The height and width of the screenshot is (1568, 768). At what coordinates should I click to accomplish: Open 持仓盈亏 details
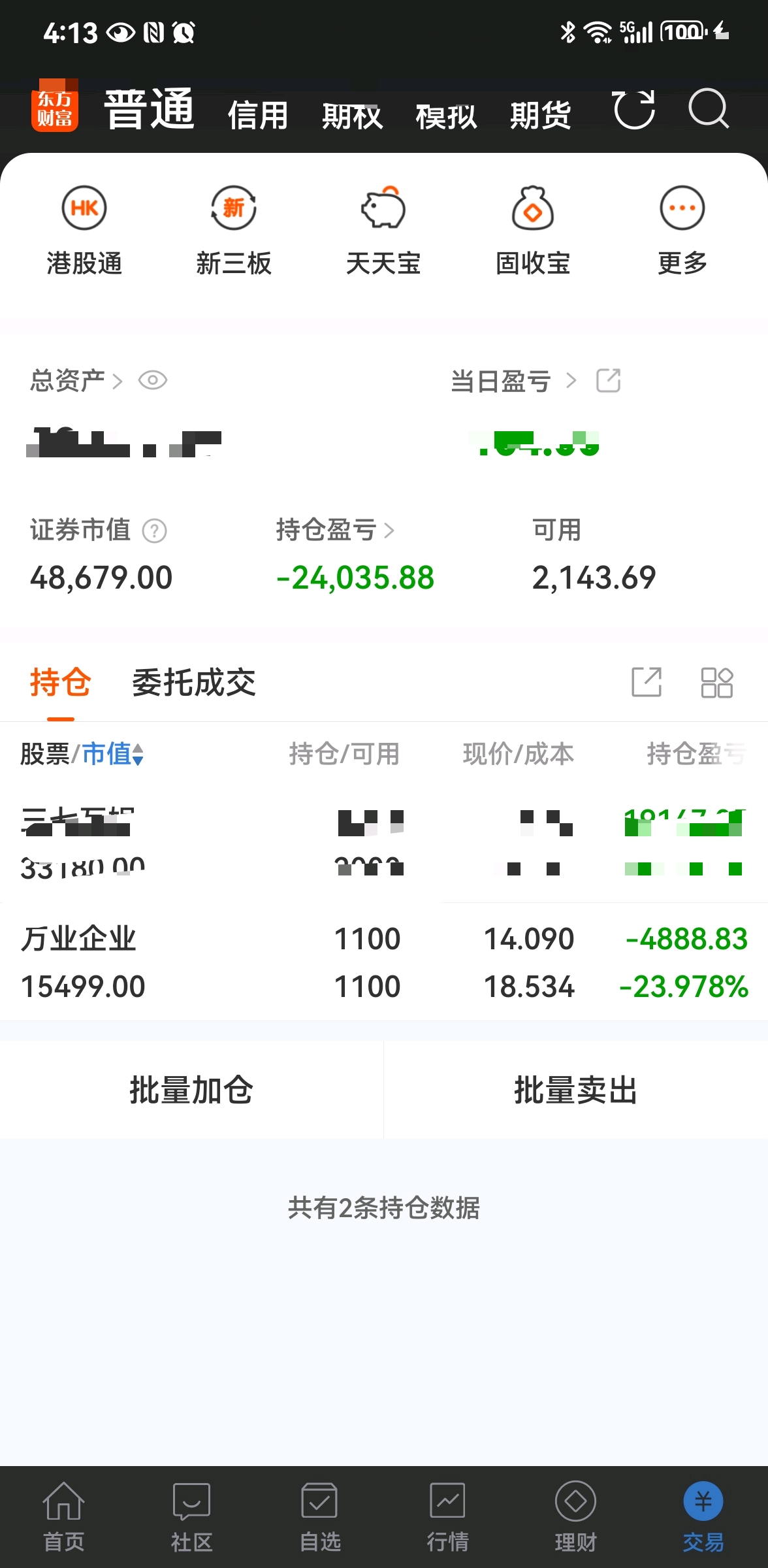335,530
